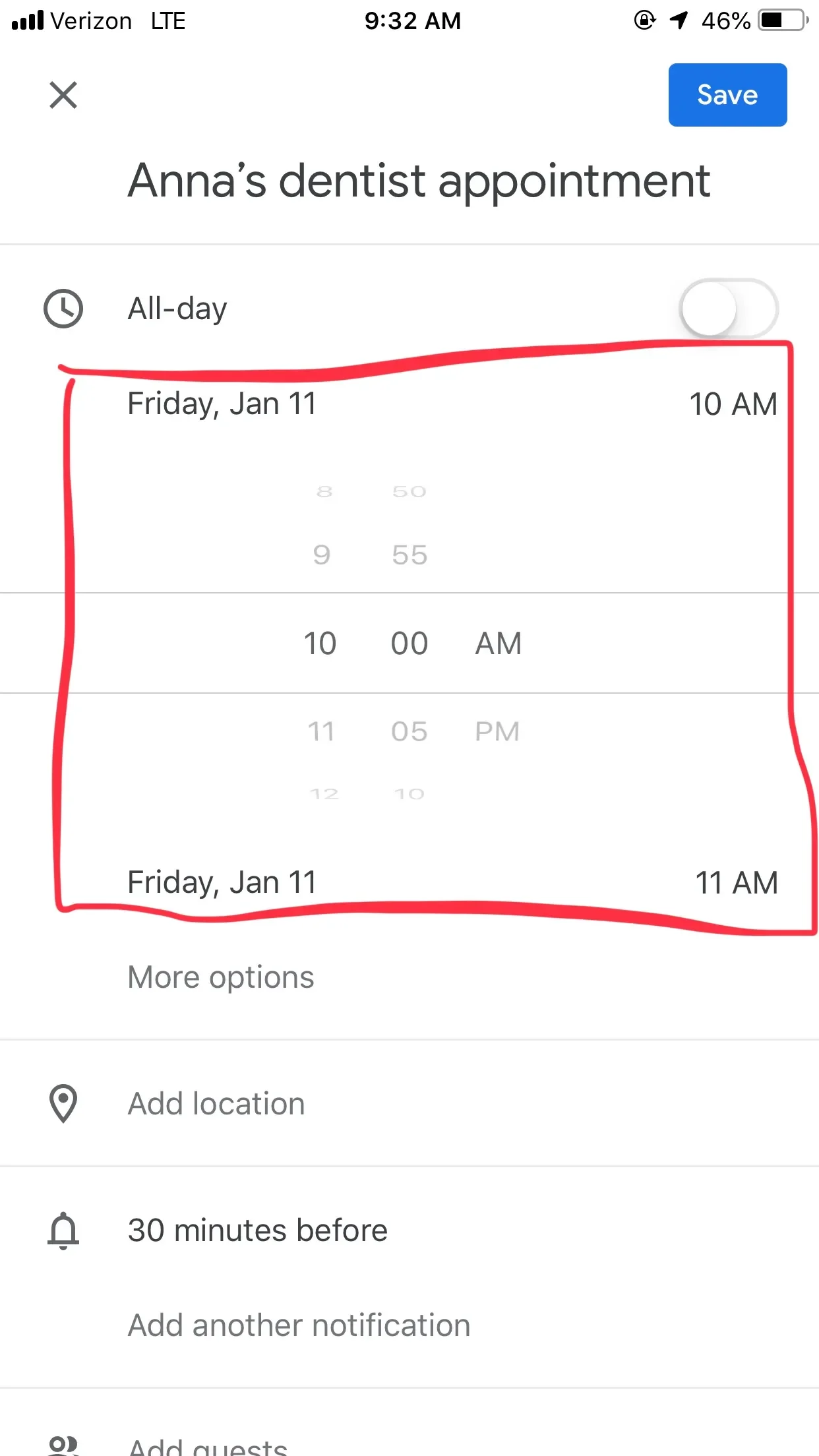Tap the 10 AM start time
Image resolution: width=819 pixels, height=1456 pixels.
733,404
